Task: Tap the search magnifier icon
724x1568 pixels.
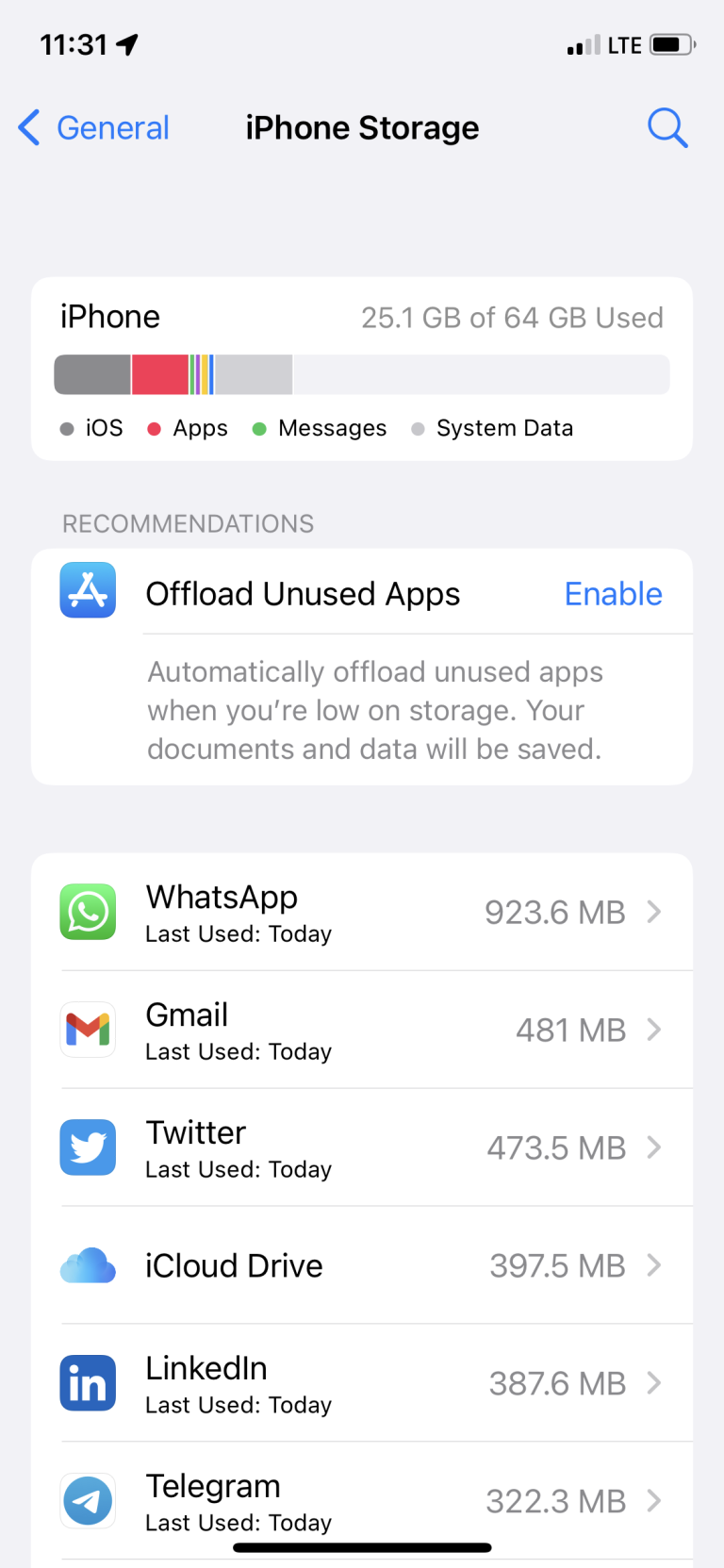Action: coord(668,128)
